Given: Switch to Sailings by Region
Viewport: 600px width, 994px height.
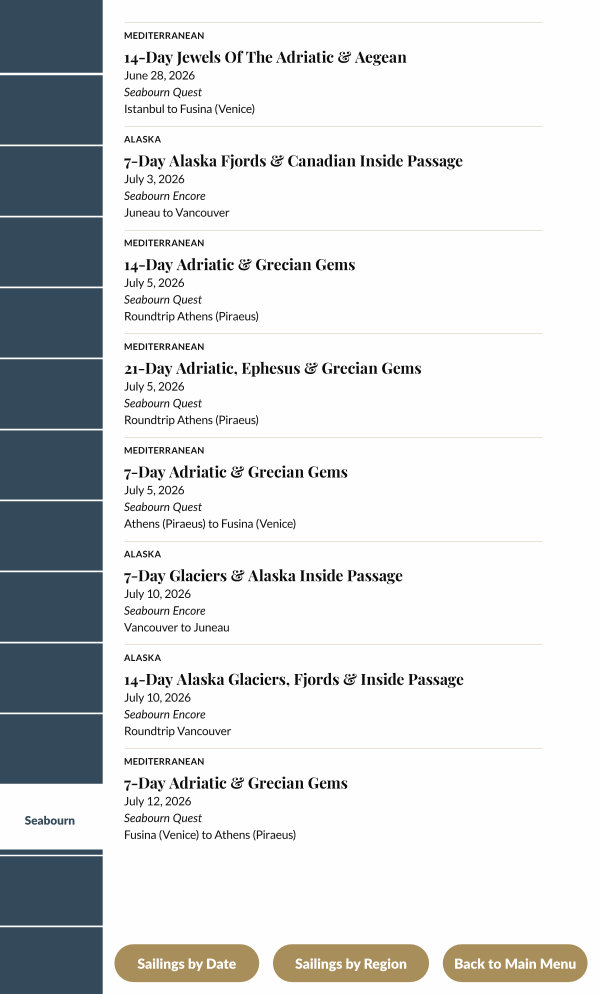Looking at the screenshot, I should pyautogui.click(x=351, y=964).
